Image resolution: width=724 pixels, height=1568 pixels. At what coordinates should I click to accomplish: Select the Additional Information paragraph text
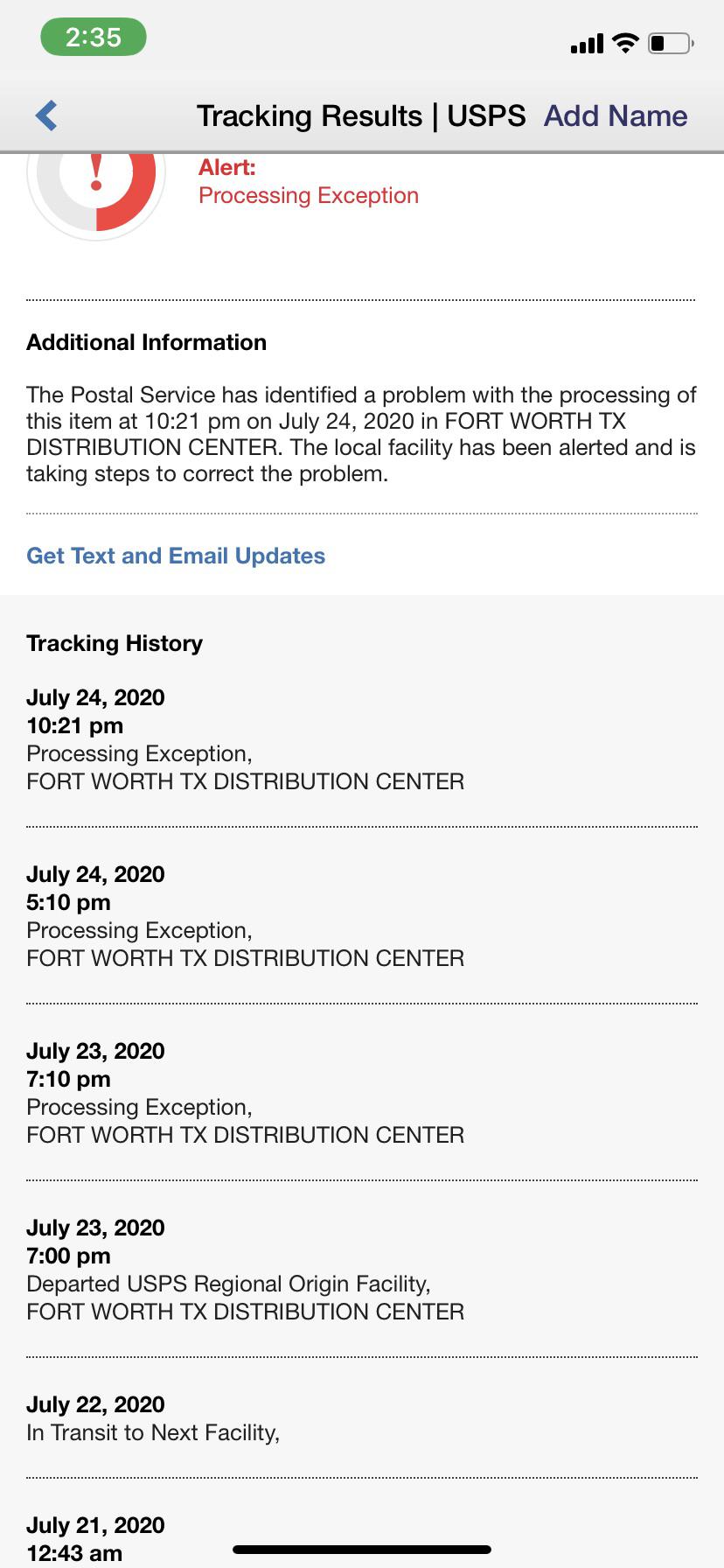(361, 434)
